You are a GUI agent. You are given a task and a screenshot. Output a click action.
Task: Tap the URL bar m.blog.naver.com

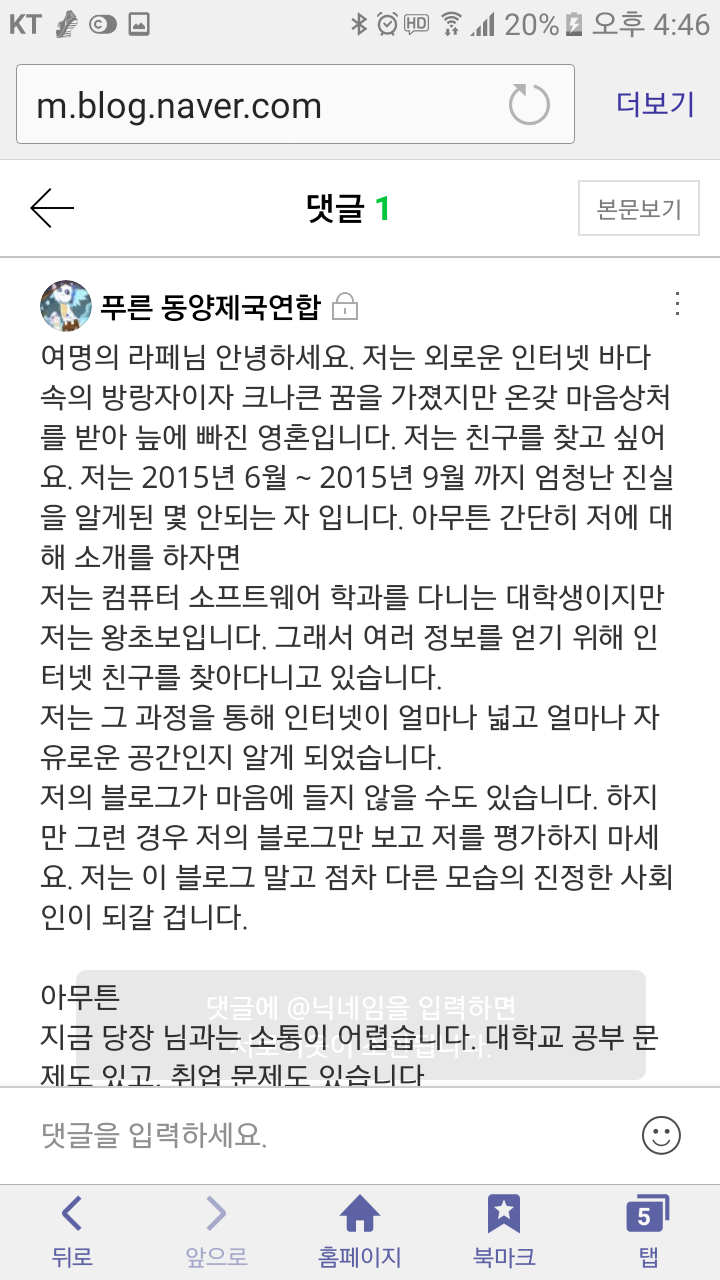pyautogui.click(x=260, y=105)
